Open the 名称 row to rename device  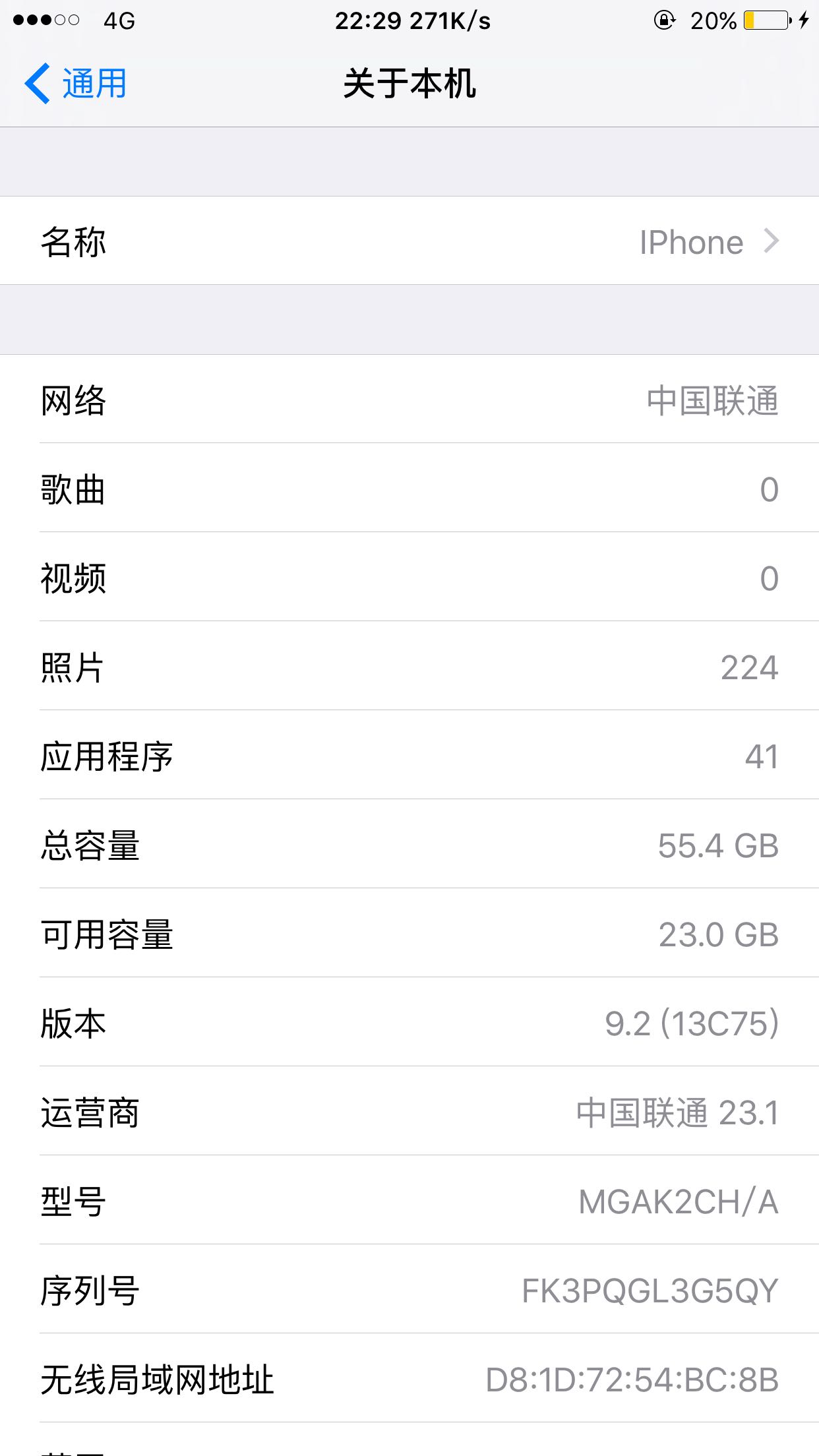tap(409, 241)
